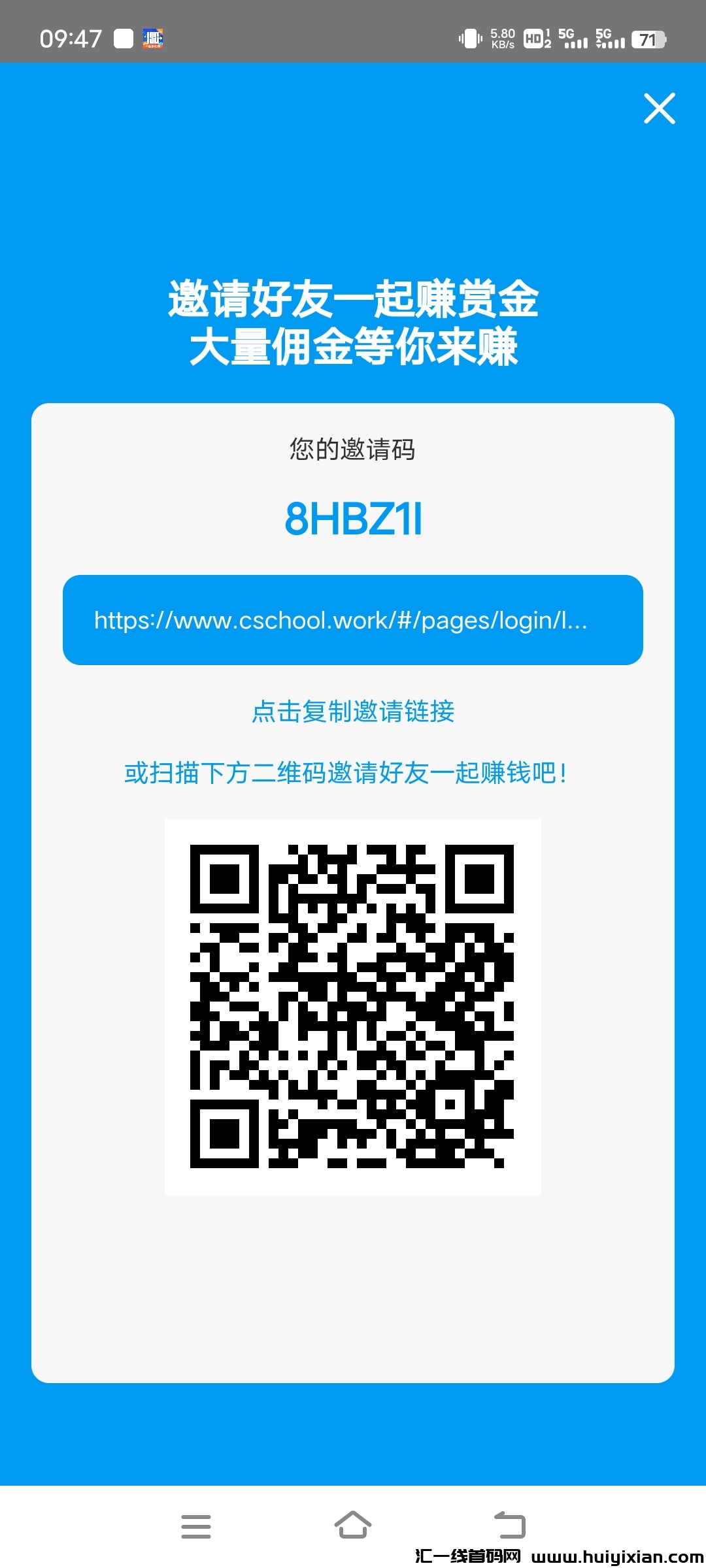Viewport: 706px width, 1568px height.
Task: Tap the 您的邀请码 label
Action: (353, 448)
